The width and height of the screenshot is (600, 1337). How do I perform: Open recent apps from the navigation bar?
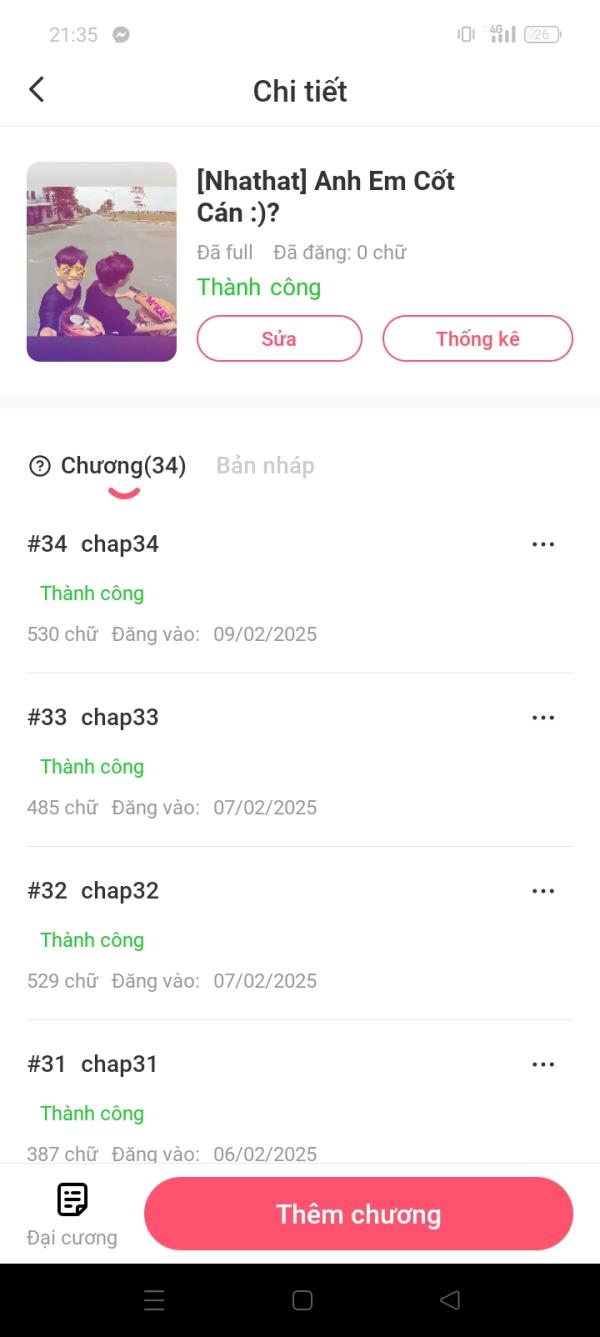click(x=154, y=1300)
